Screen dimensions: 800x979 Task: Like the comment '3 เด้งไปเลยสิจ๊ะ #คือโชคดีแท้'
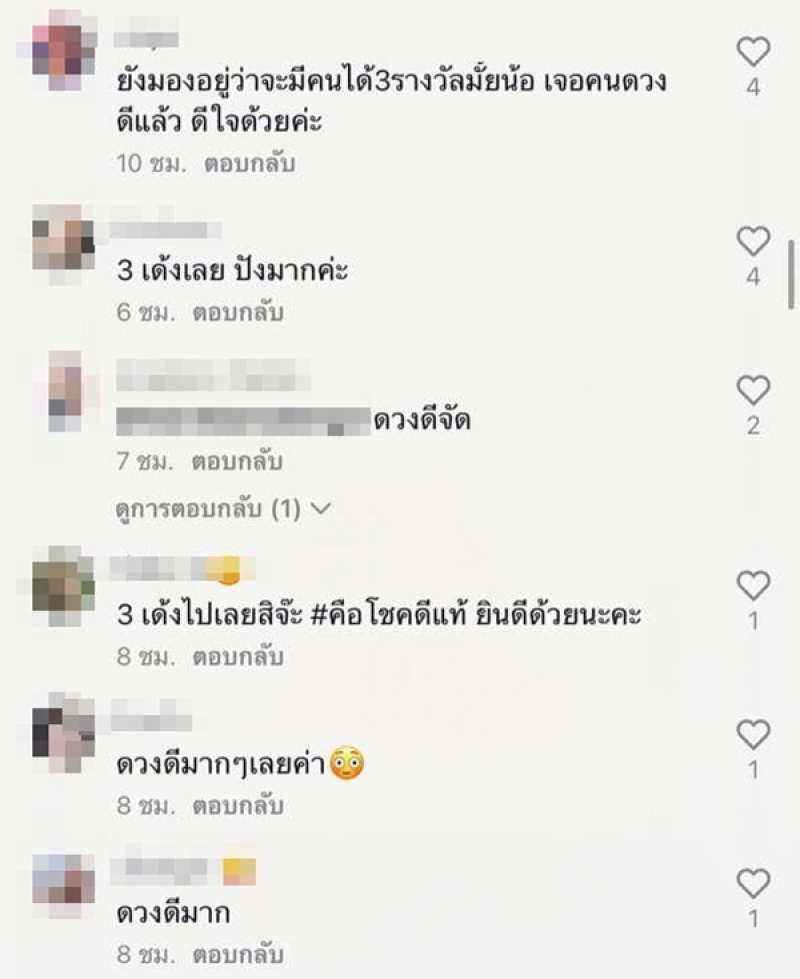753,585
